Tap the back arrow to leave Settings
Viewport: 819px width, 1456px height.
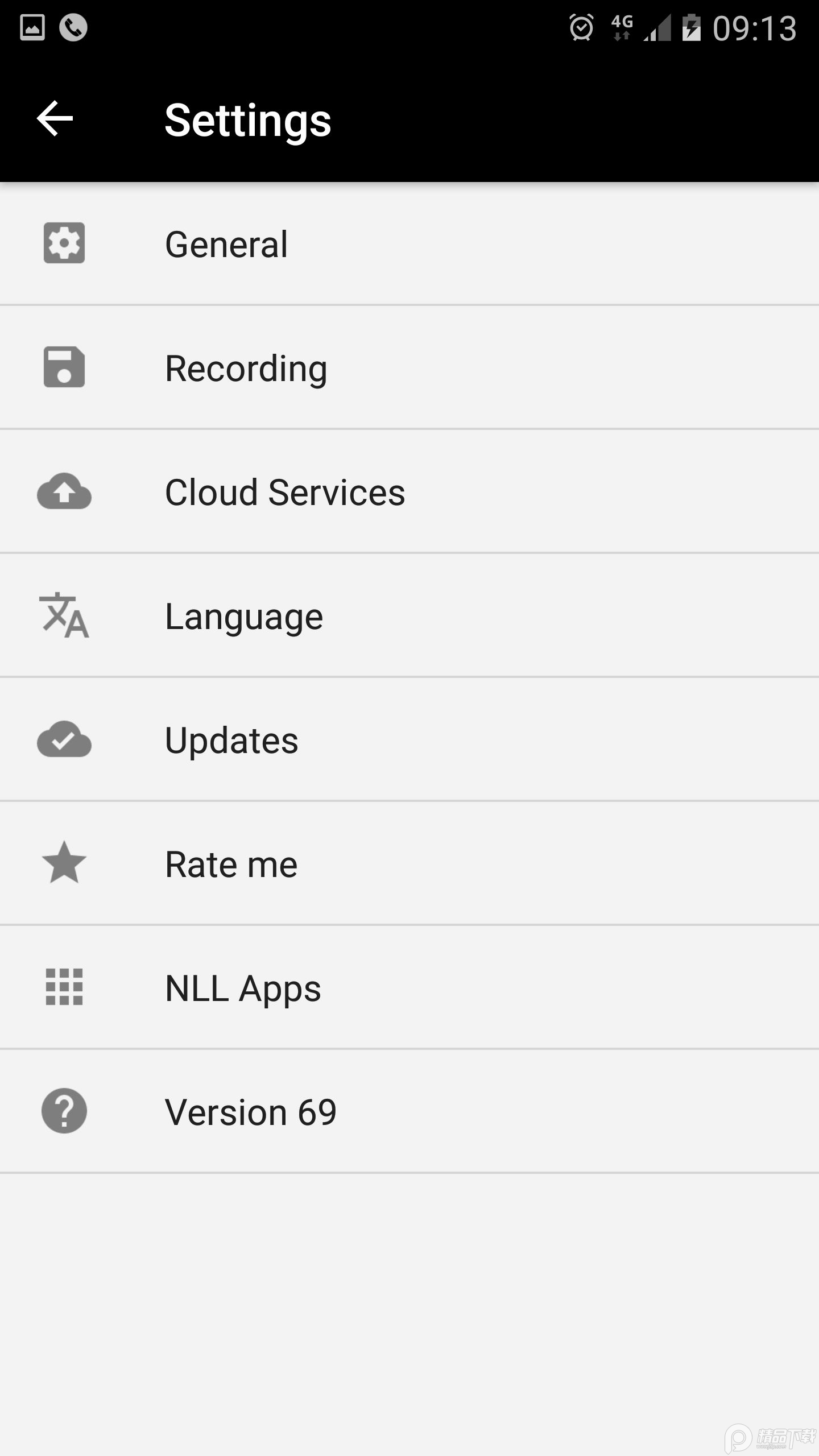pos(55,118)
